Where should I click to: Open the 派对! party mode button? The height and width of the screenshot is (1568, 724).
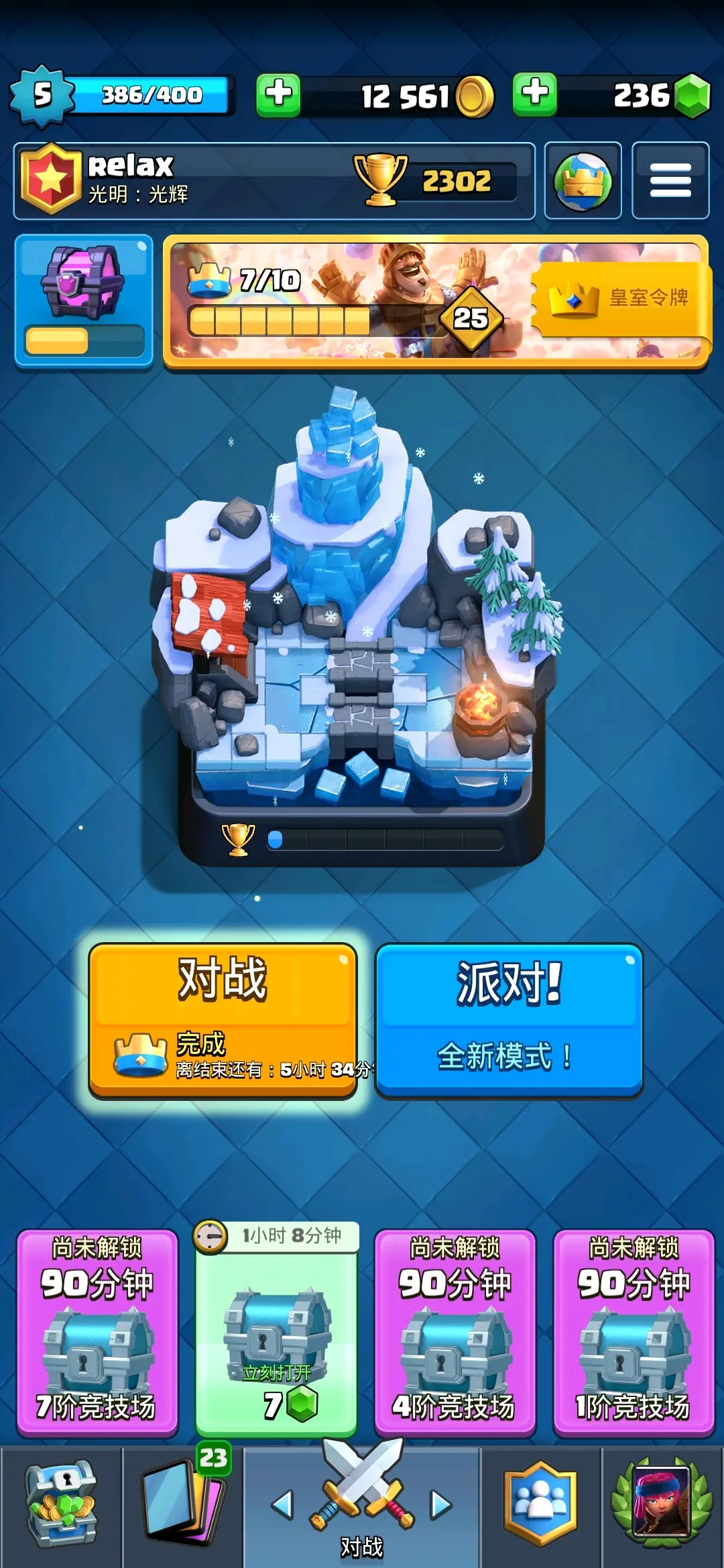pyautogui.click(x=509, y=1020)
